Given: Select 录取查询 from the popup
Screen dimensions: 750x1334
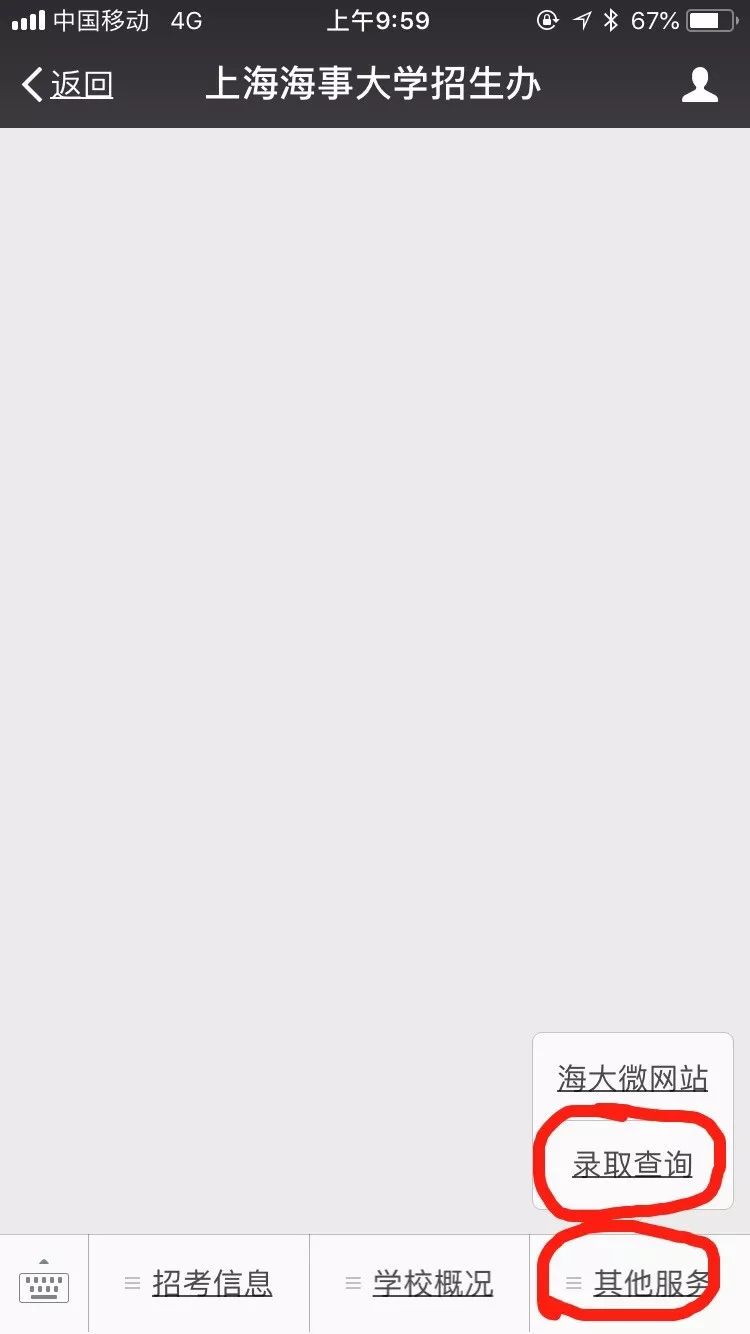Looking at the screenshot, I should tap(632, 1164).
